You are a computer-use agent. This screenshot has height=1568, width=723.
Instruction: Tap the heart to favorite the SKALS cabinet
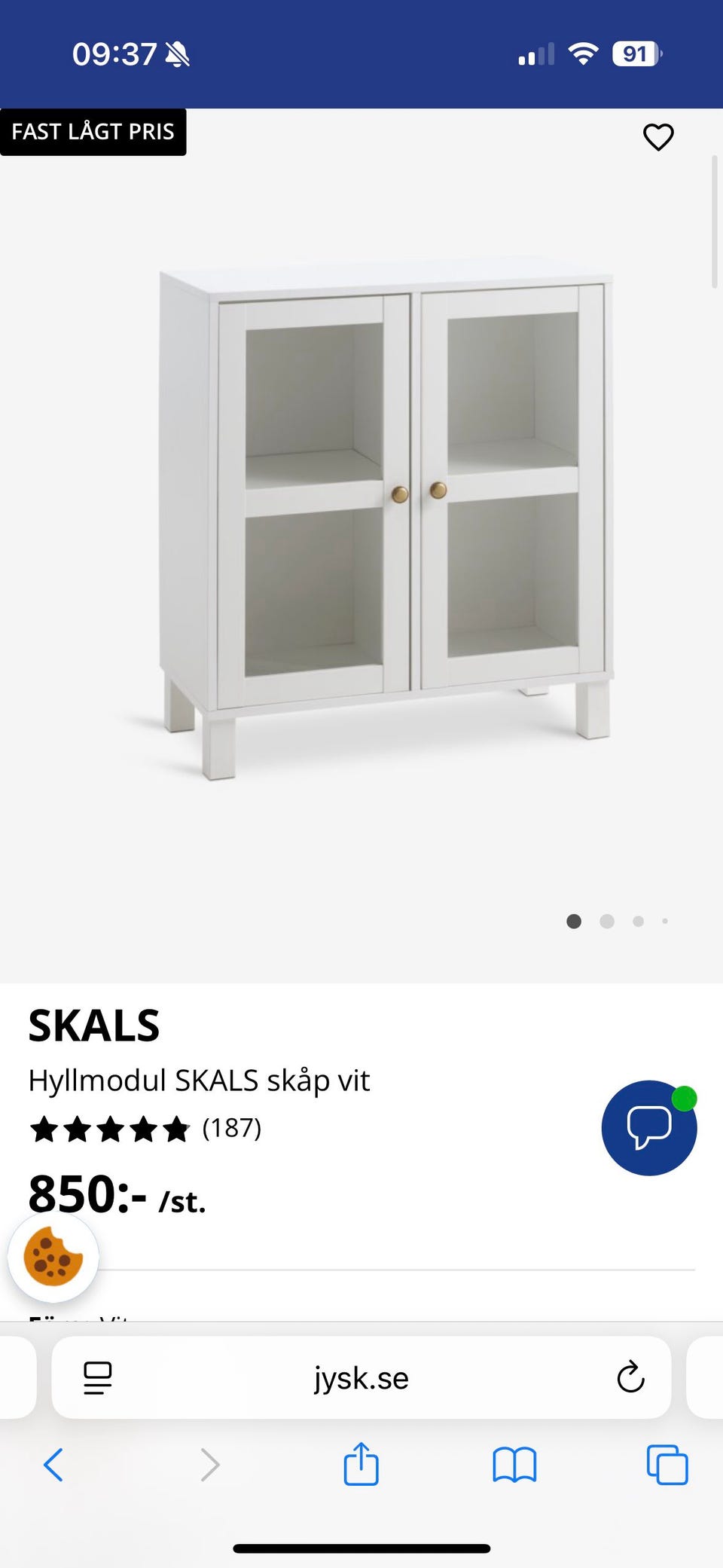coord(657,136)
